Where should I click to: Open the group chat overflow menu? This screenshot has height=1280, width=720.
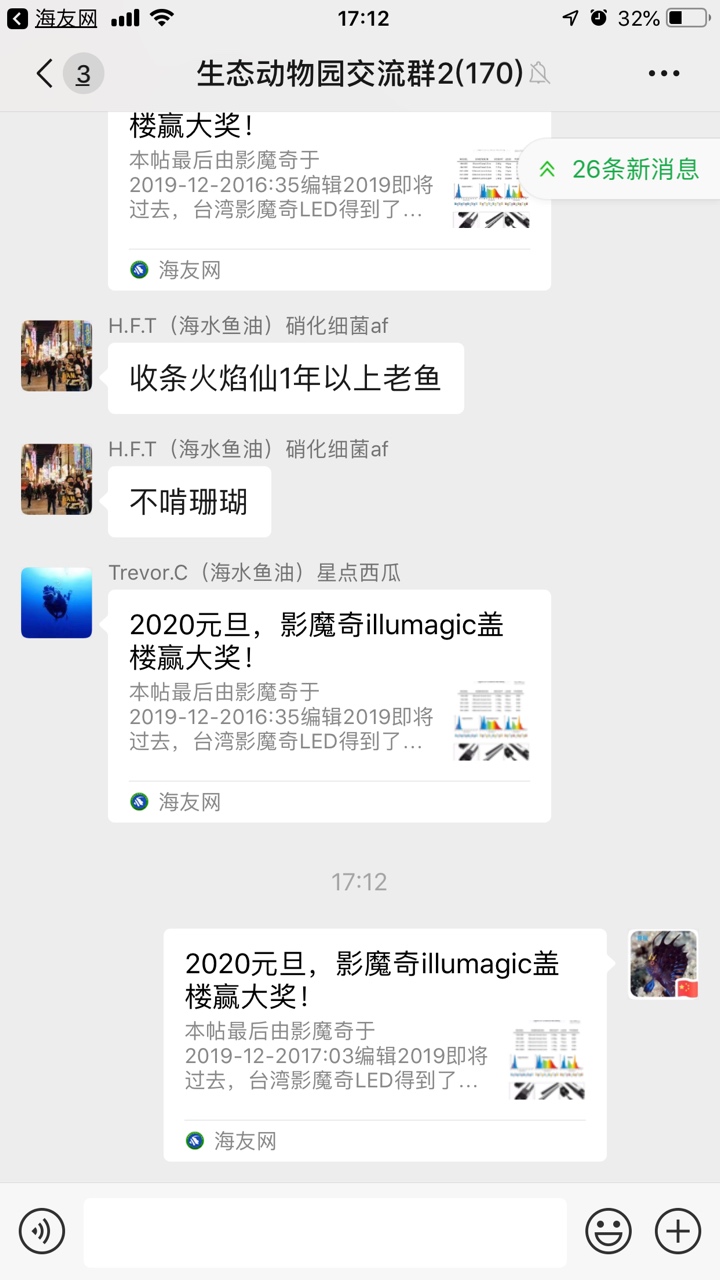664,73
